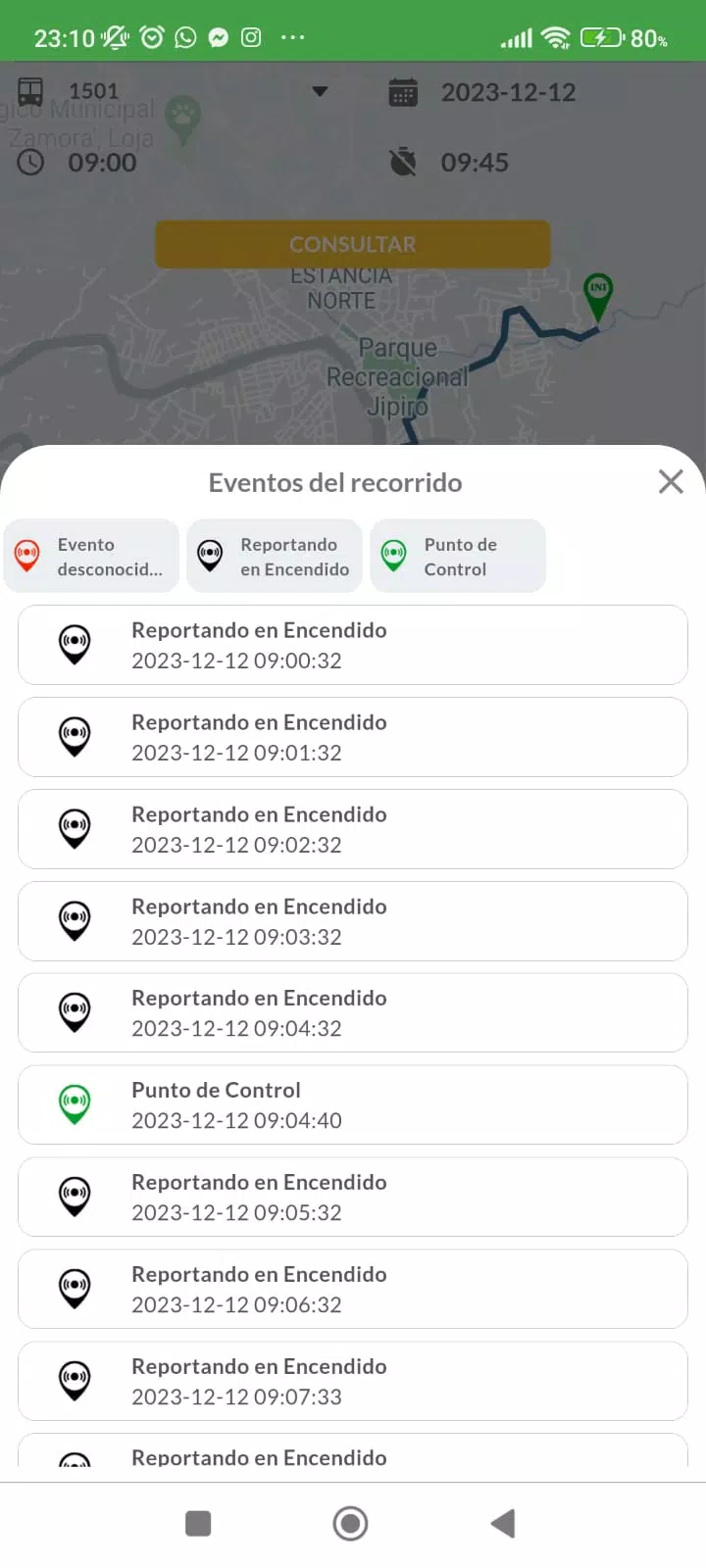Viewport: 706px width, 1568px height.
Task: Show the event at 09:05:32
Action: coord(353,1197)
